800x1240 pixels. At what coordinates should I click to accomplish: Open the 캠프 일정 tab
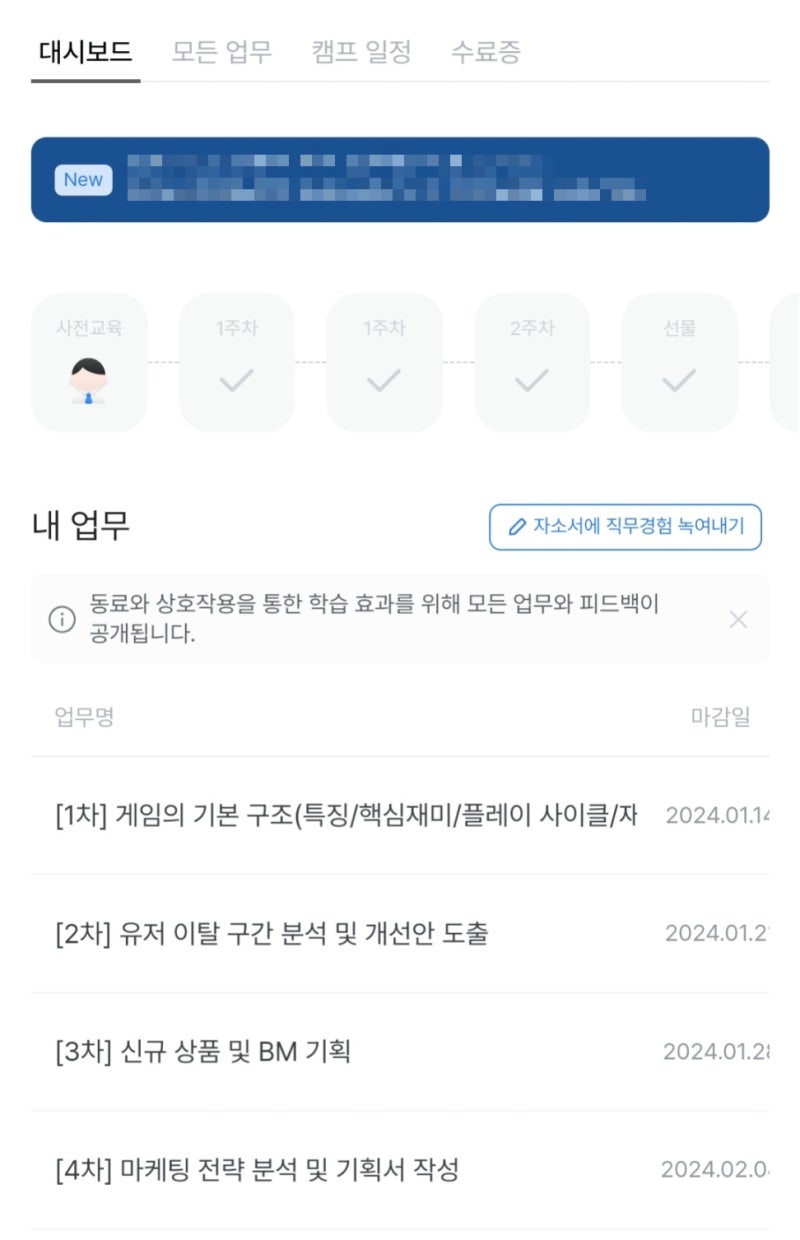[x=360, y=53]
